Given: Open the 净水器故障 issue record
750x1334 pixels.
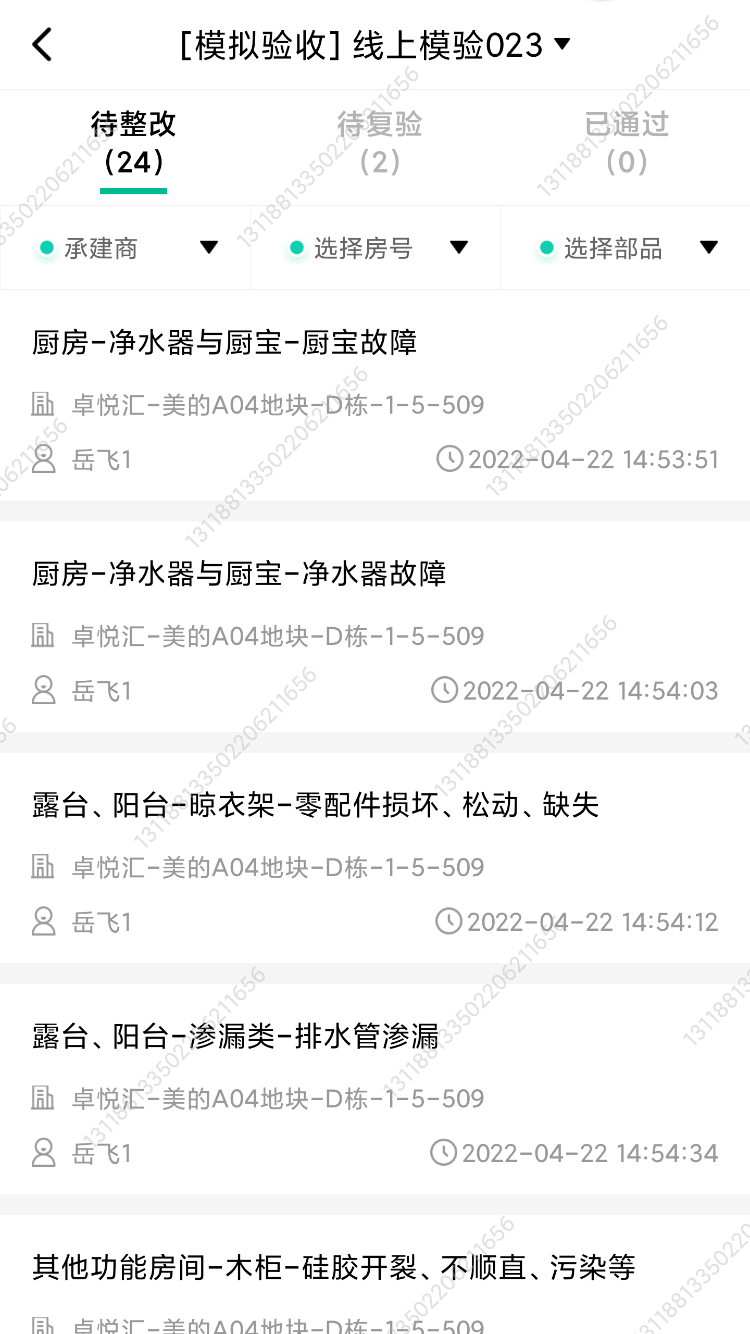Looking at the screenshot, I should pyautogui.click(x=375, y=630).
